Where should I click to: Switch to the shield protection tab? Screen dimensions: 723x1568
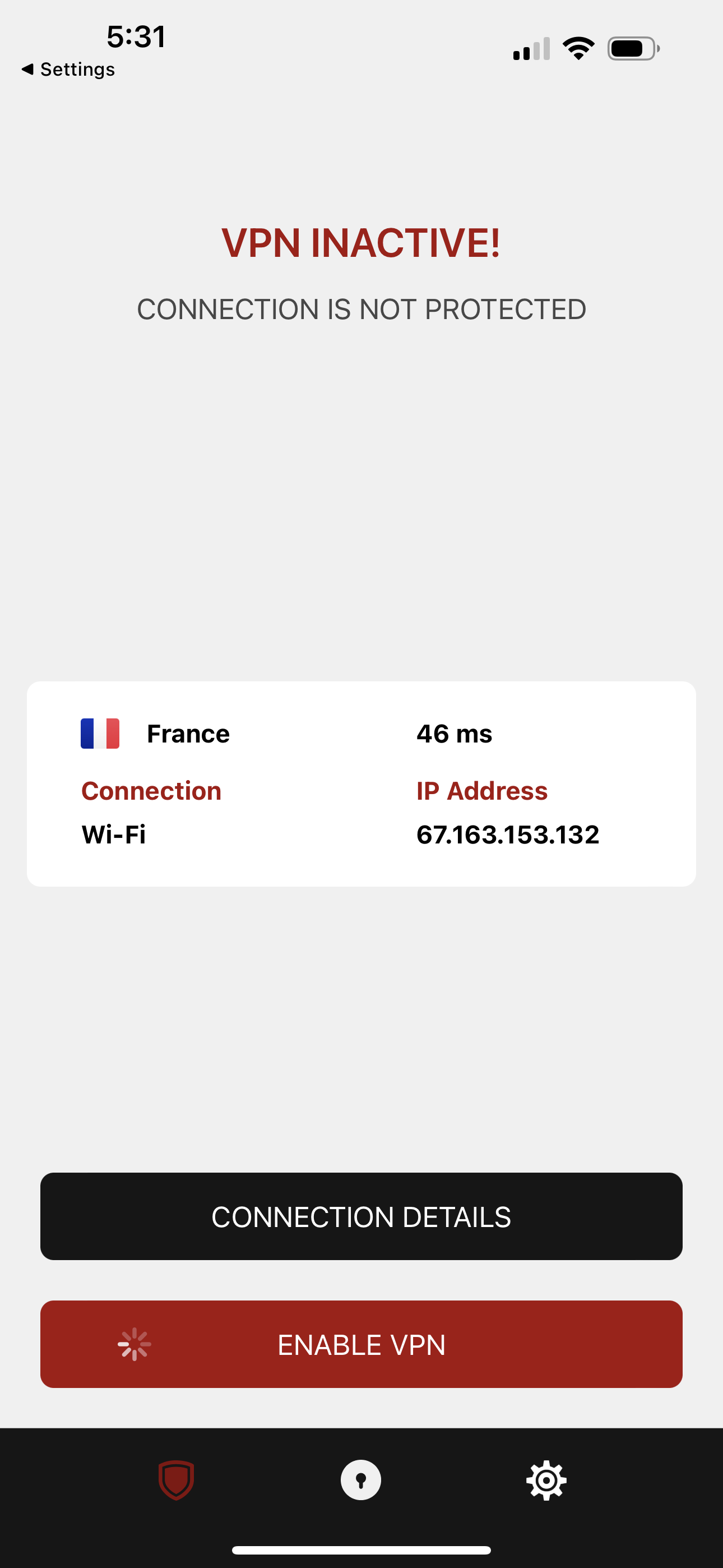coord(176,1480)
